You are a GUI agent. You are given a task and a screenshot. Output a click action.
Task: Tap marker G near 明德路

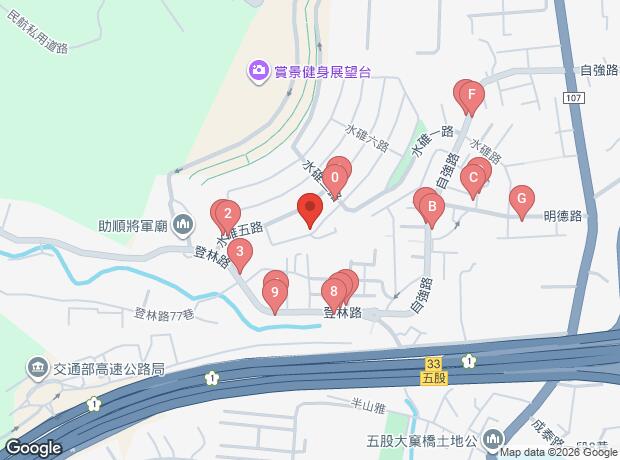(x=520, y=198)
